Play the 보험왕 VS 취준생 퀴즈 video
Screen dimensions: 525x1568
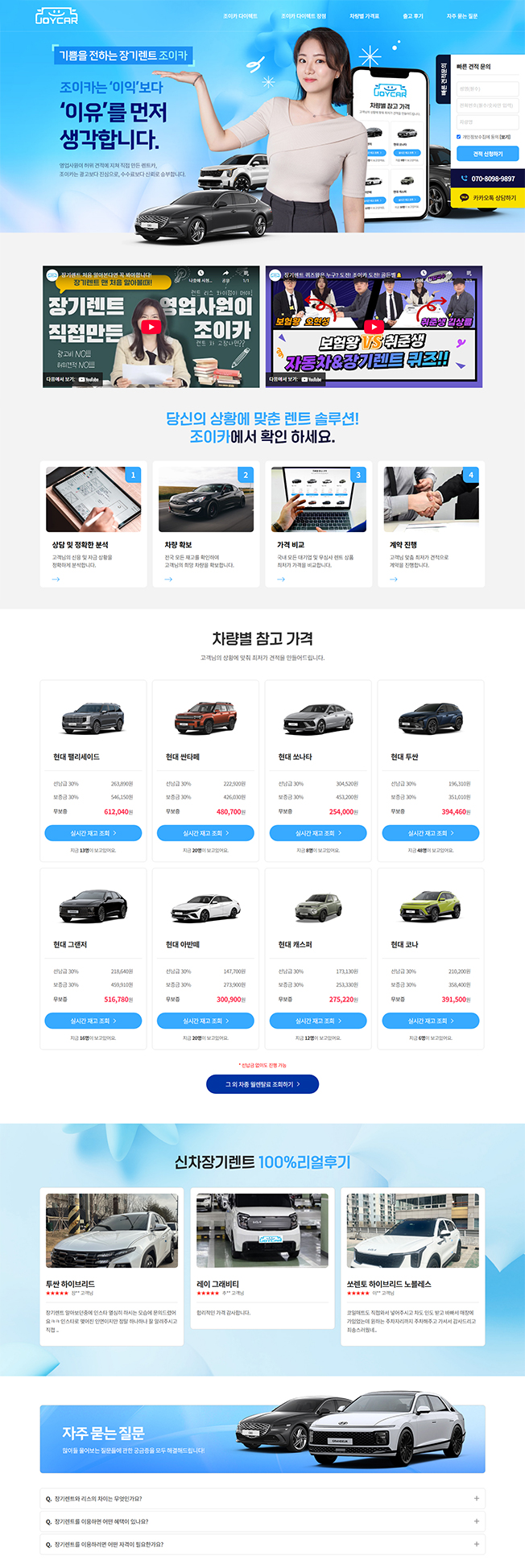pyautogui.click(x=374, y=327)
